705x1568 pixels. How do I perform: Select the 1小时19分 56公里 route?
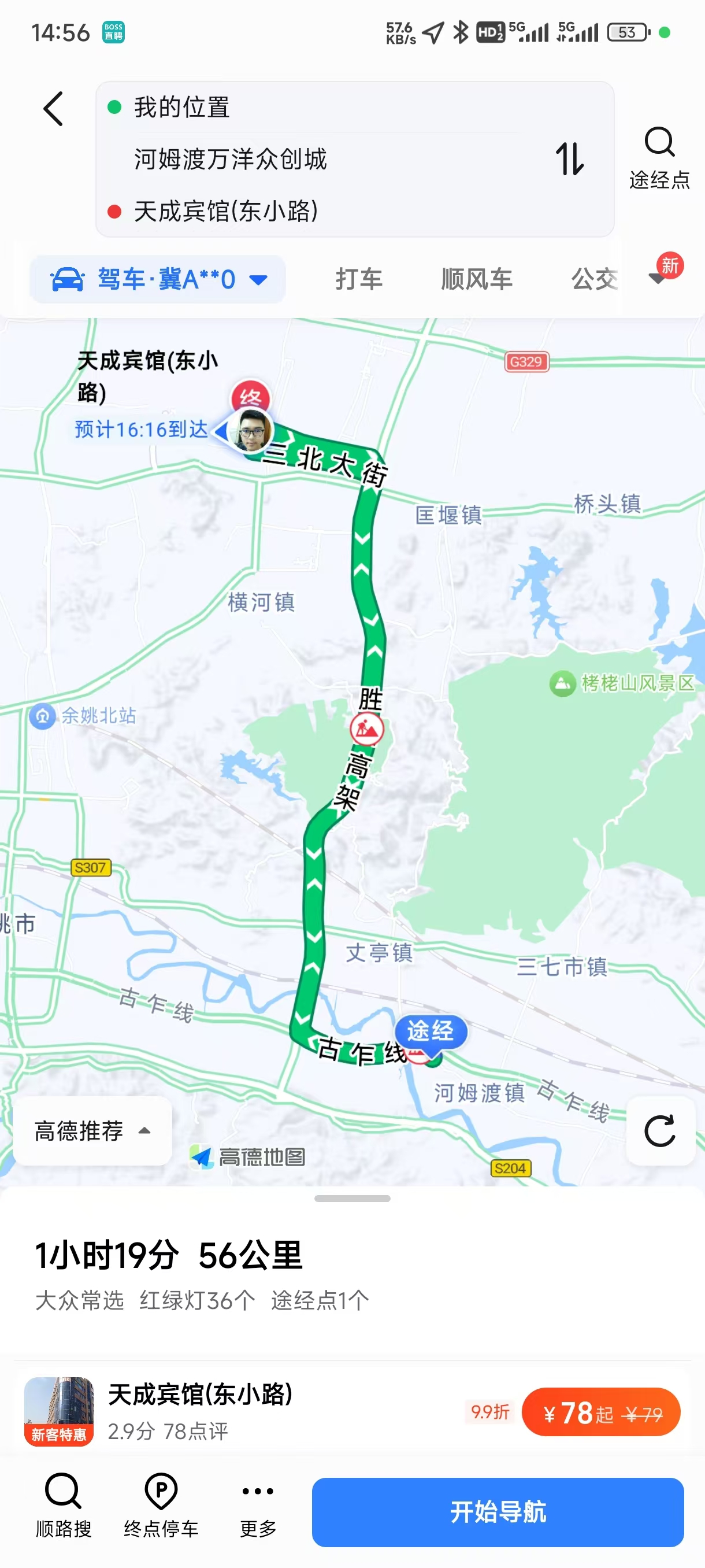pyautogui.click(x=169, y=1255)
